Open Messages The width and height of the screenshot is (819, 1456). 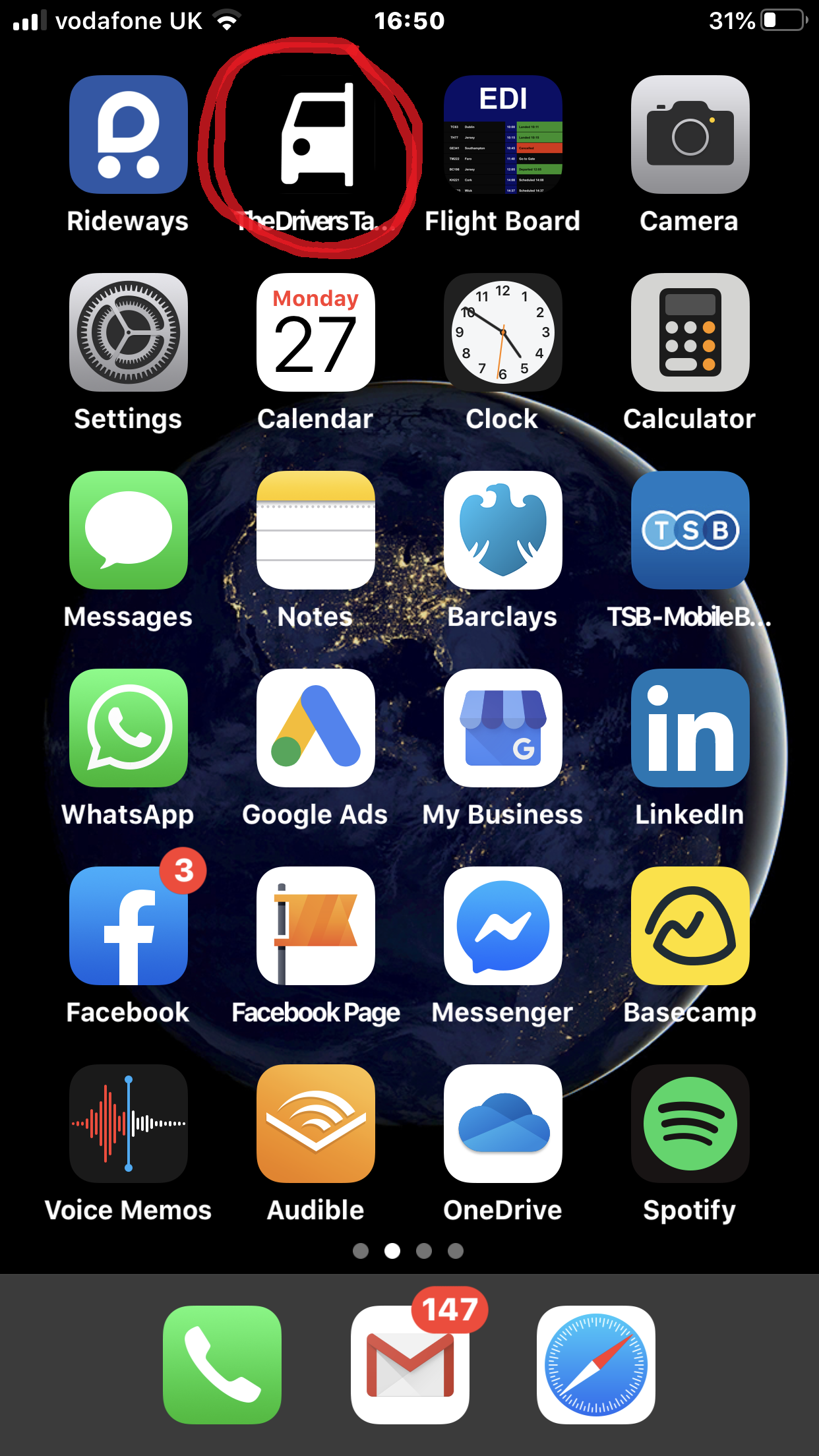[129, 530]
